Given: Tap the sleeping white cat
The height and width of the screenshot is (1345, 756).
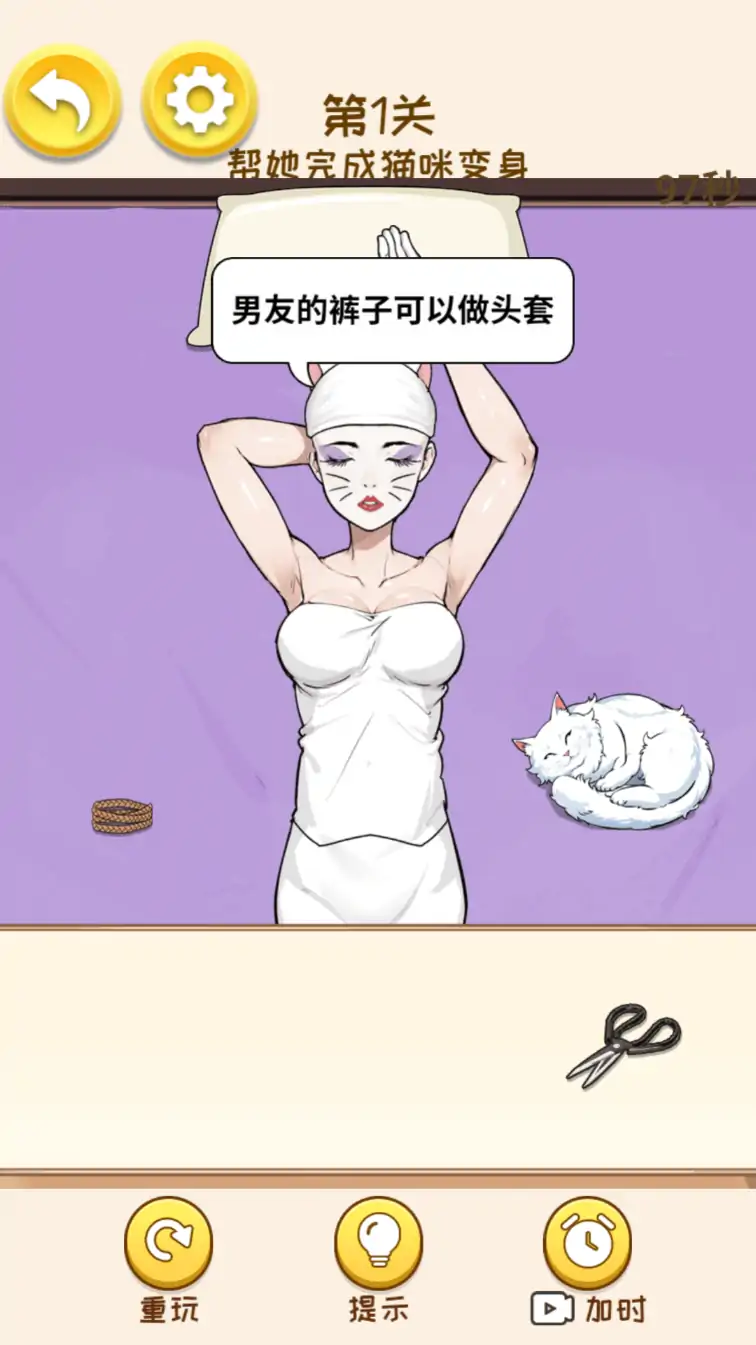Looking at the screenshot, I should (x=618, y=761).
